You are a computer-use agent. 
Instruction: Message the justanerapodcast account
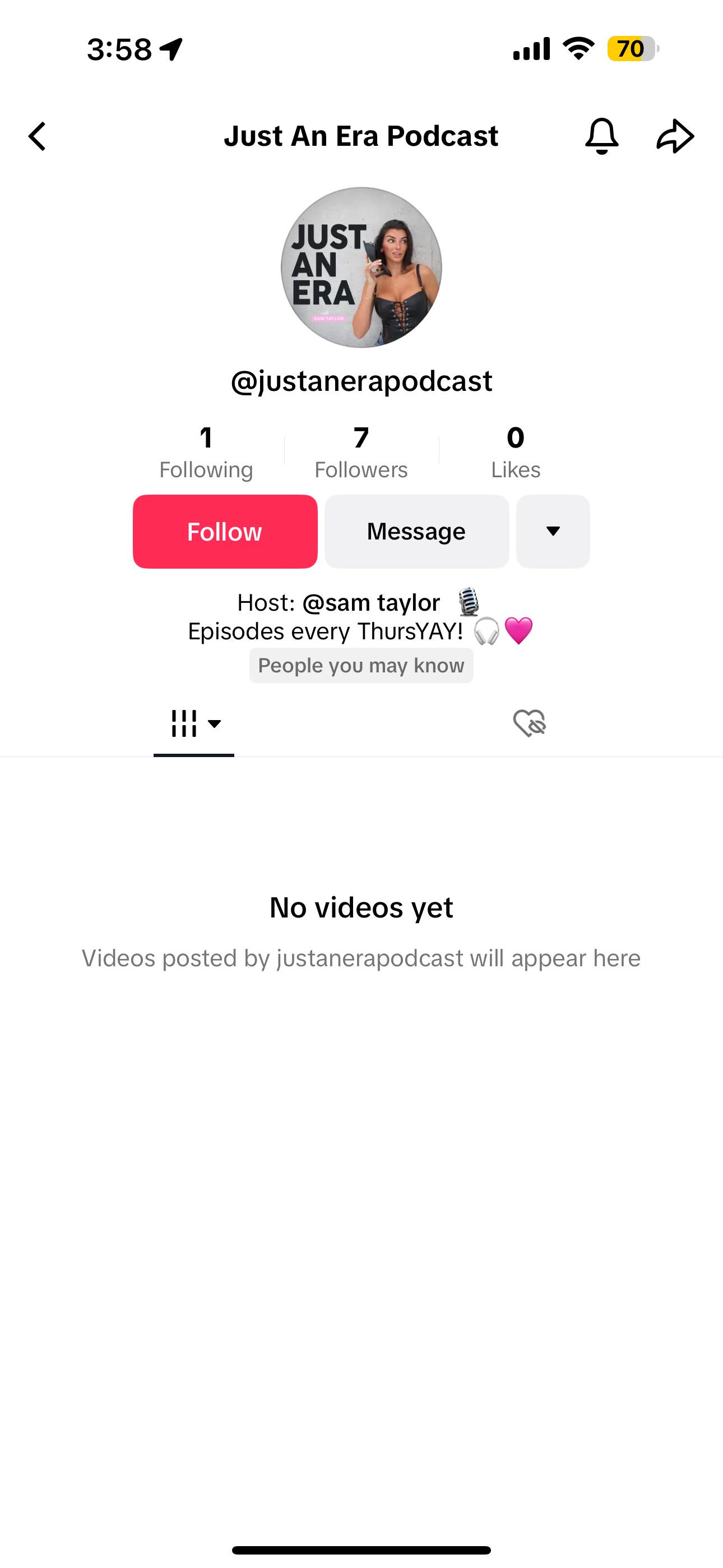416,532
